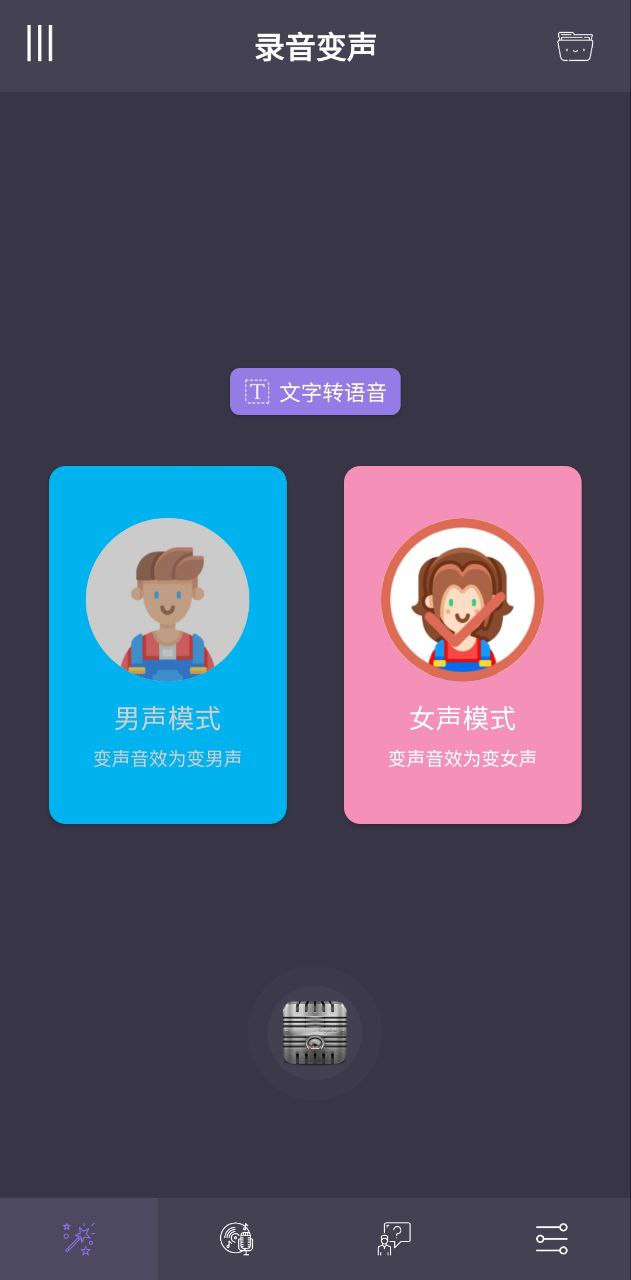
Task: Select 女声模式 female voice card
Action: 462,645
